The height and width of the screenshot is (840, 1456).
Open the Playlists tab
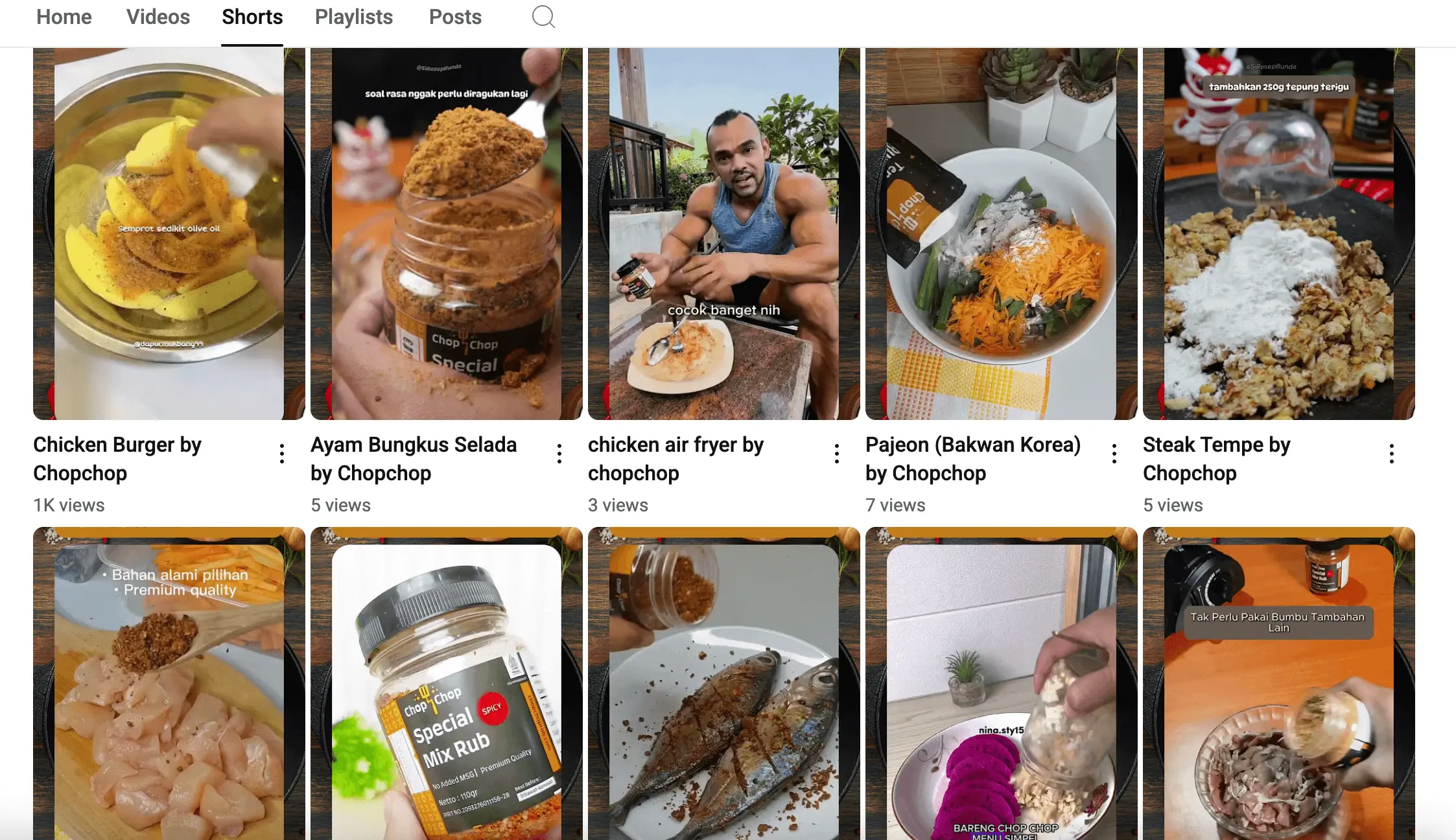pyautogui.click(x=353, y=17)
